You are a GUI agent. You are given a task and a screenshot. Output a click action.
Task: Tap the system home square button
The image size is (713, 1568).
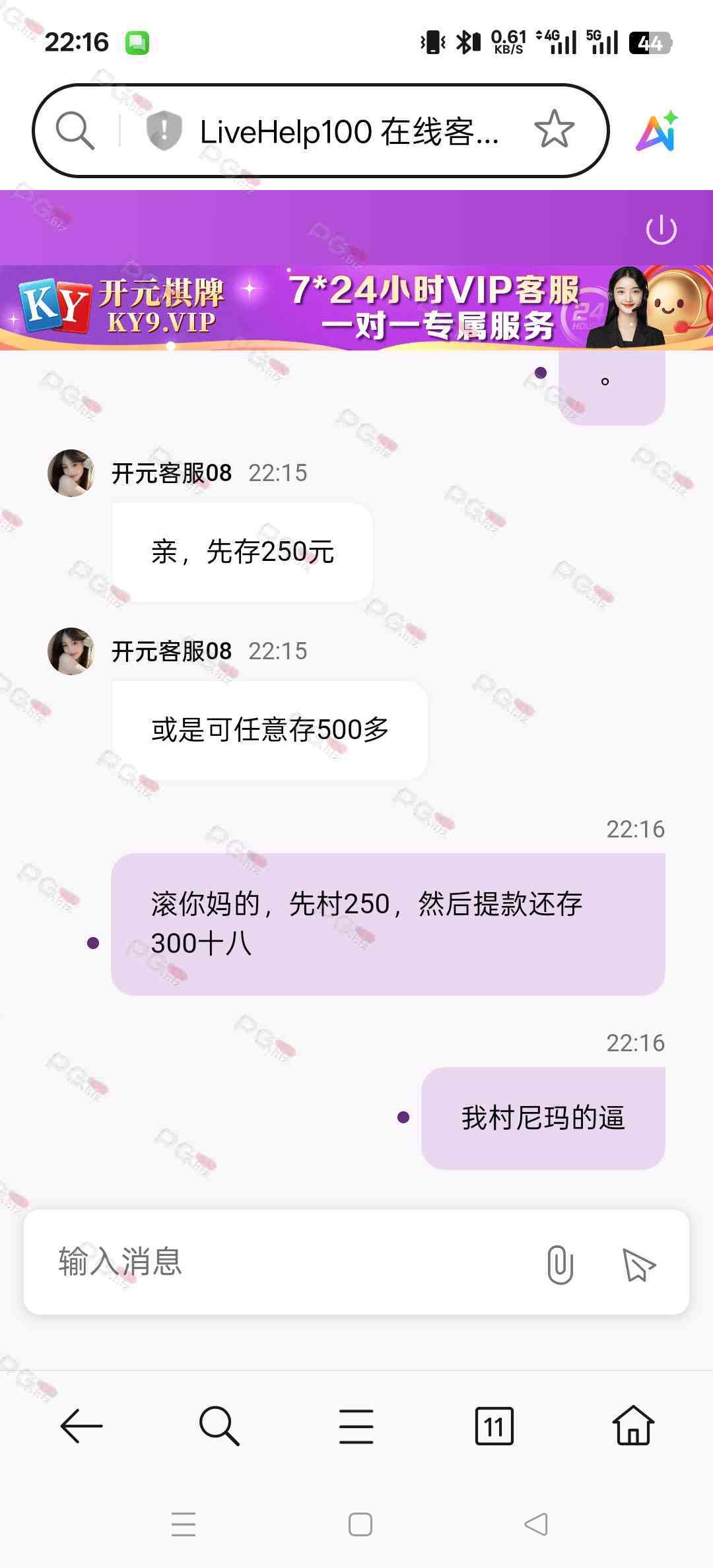(x=360, y=1524)
